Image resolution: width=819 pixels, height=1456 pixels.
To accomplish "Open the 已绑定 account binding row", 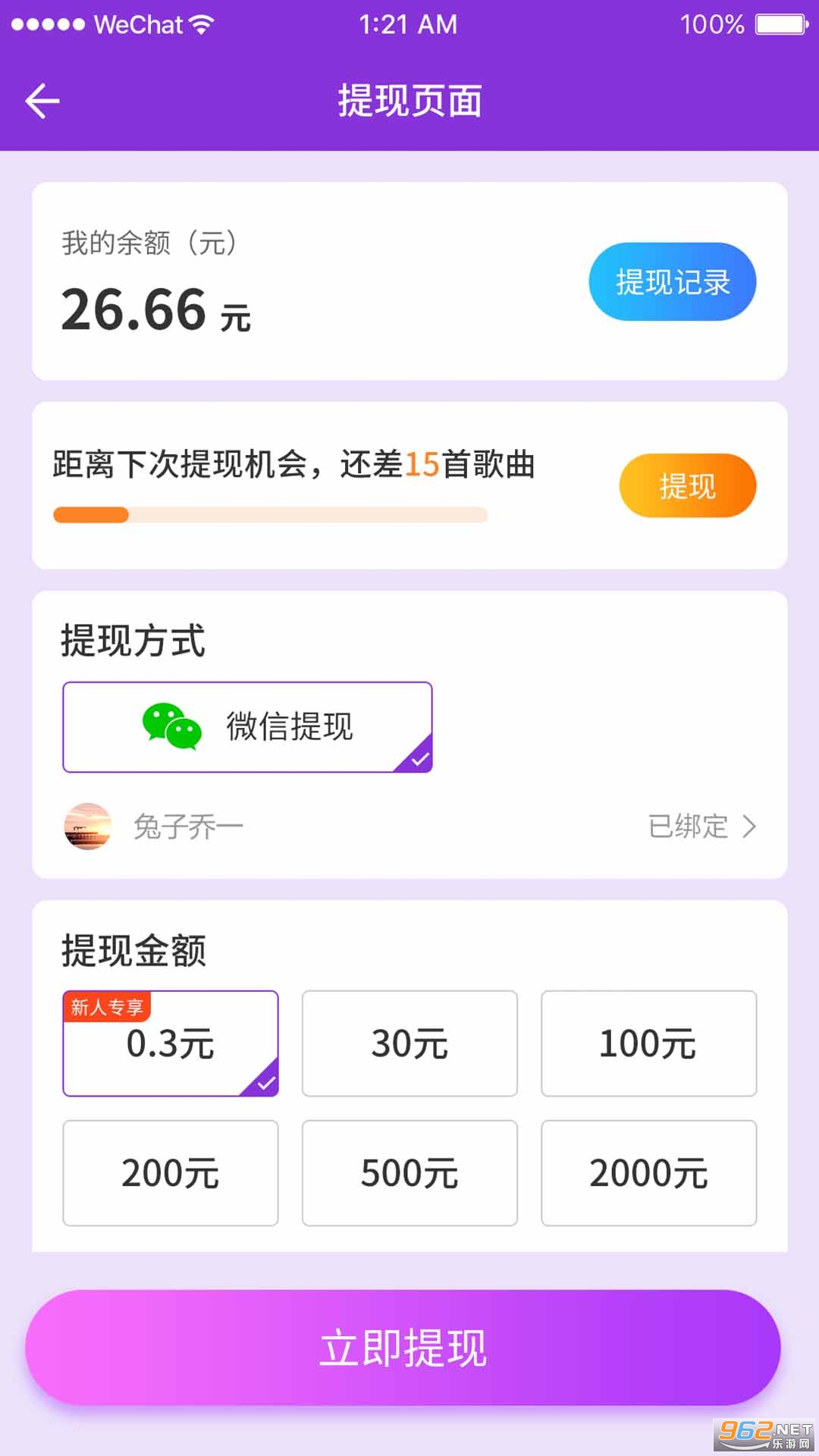I will (x=701, y=826).
